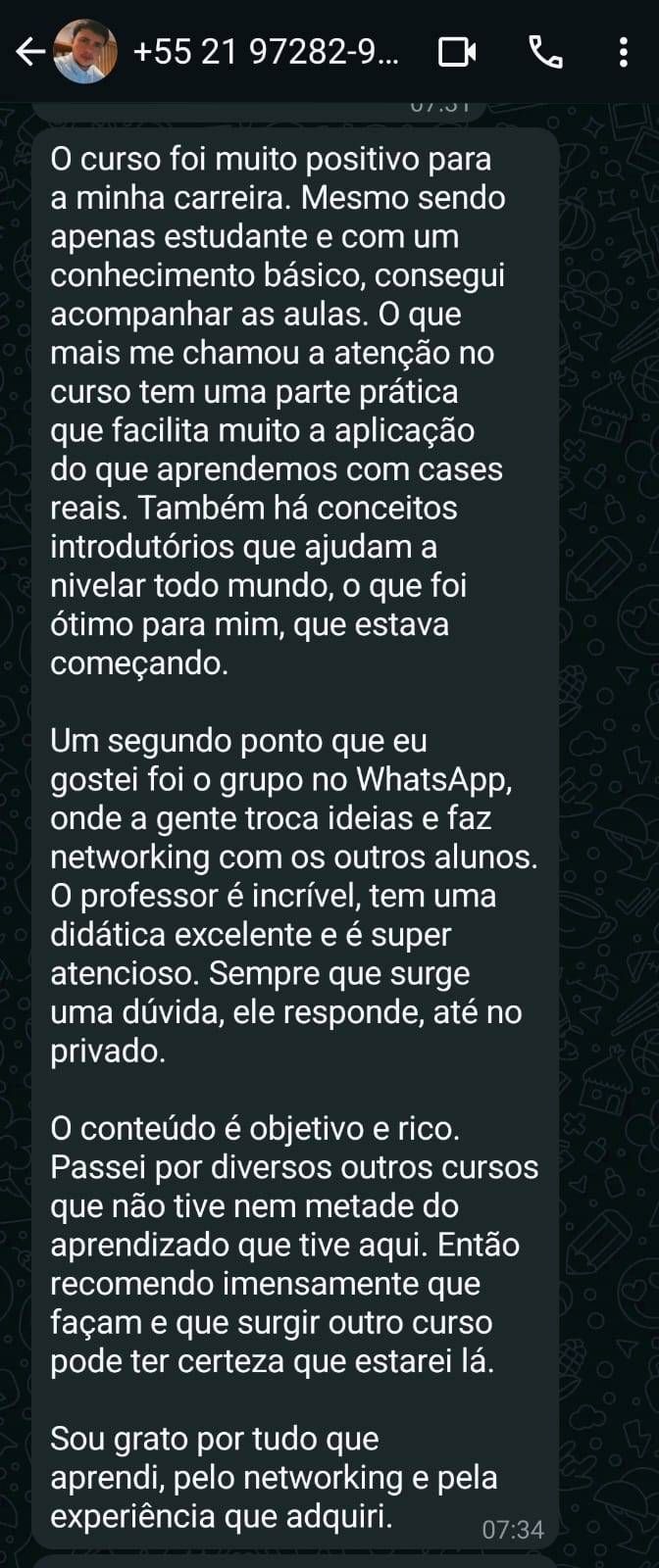This screenshot has width=659, height=1568.
Task: Start a voice call
Action: point(545,51)
